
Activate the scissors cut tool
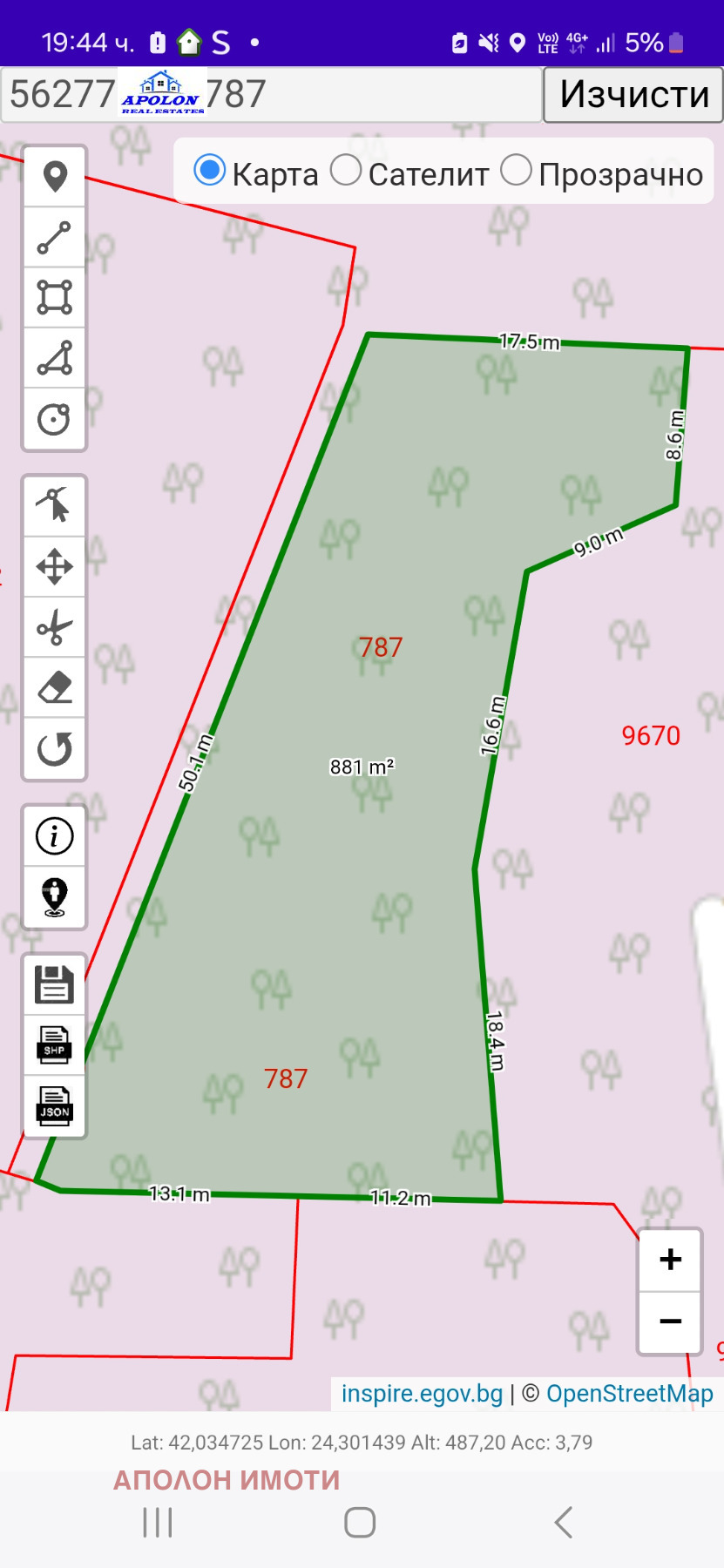pos(55,627)
